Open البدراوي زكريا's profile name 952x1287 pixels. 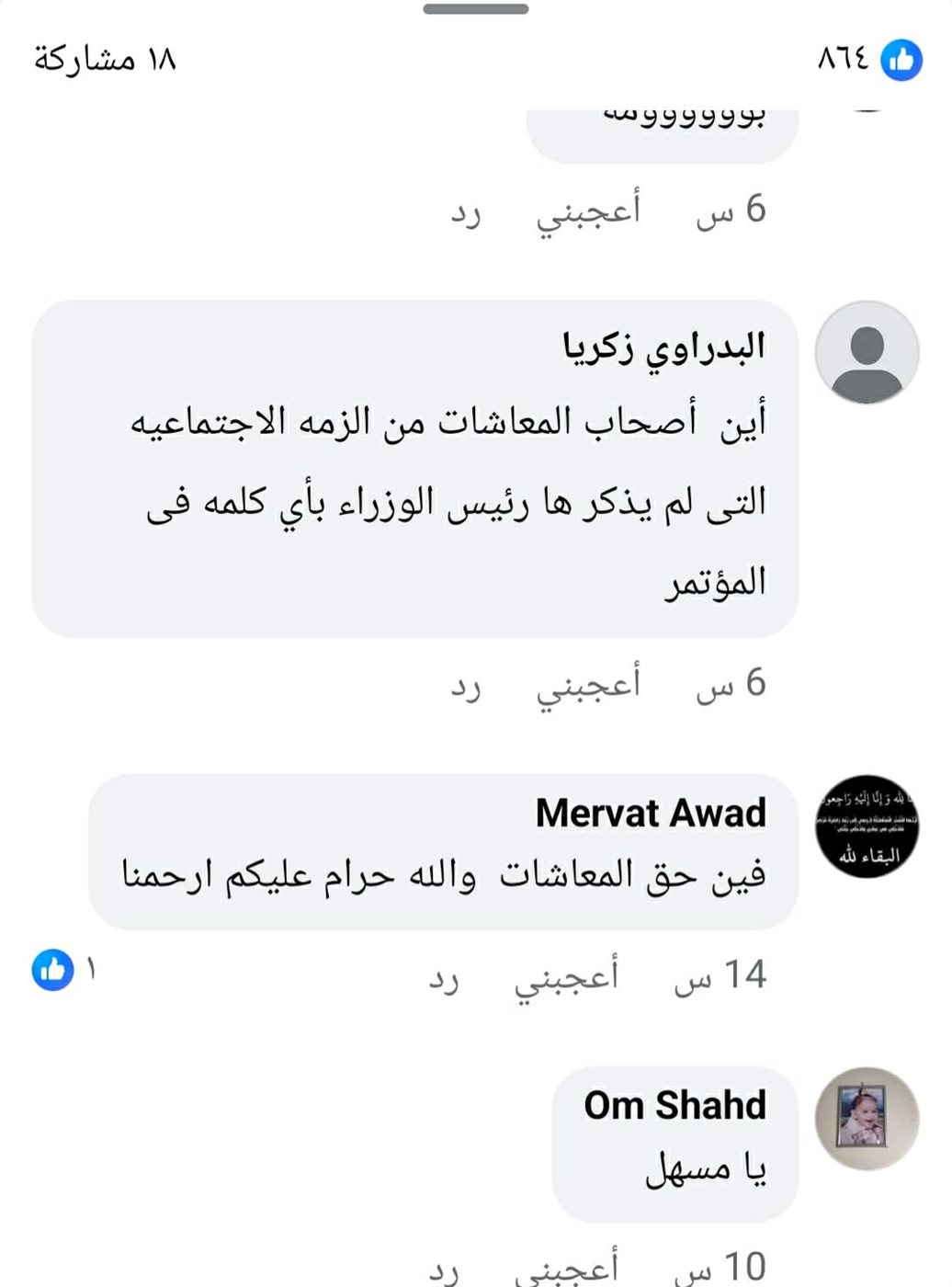coord(663,347)
